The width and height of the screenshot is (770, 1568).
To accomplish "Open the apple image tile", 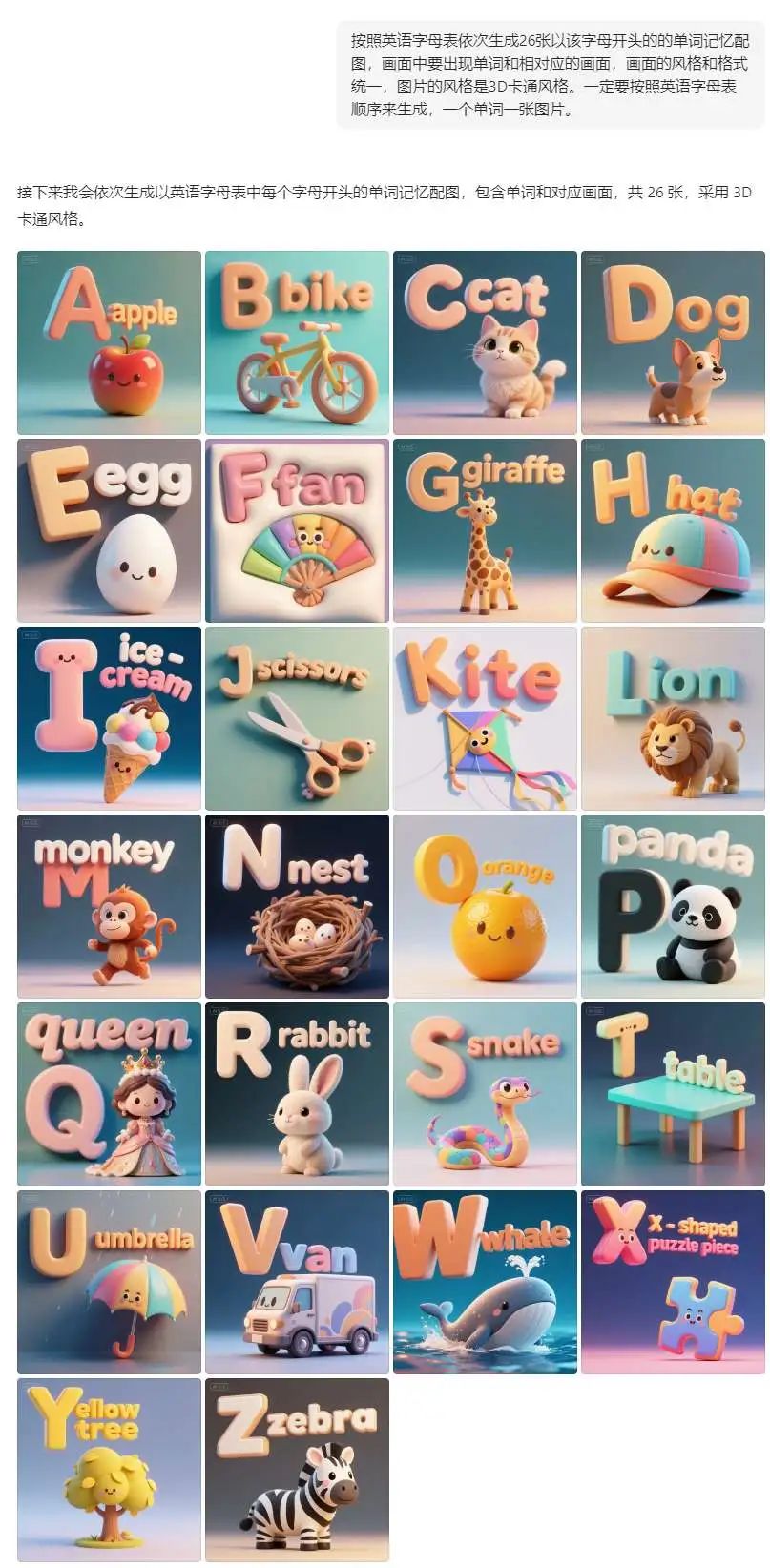I will [x=109, y=342].
